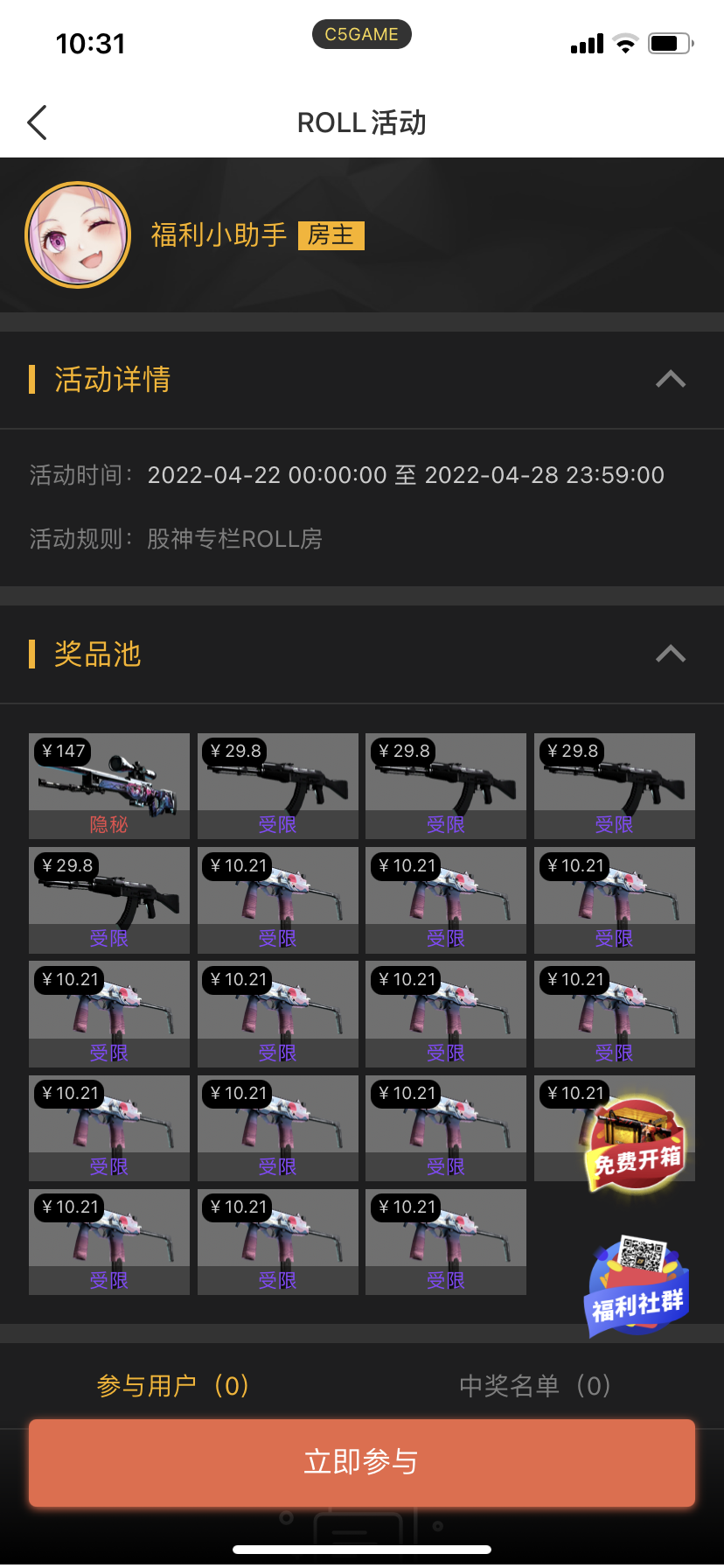Screen dimensions: 724x1568
Task: Collapse the 活动详情 section
Action: [x=670, y=380]
